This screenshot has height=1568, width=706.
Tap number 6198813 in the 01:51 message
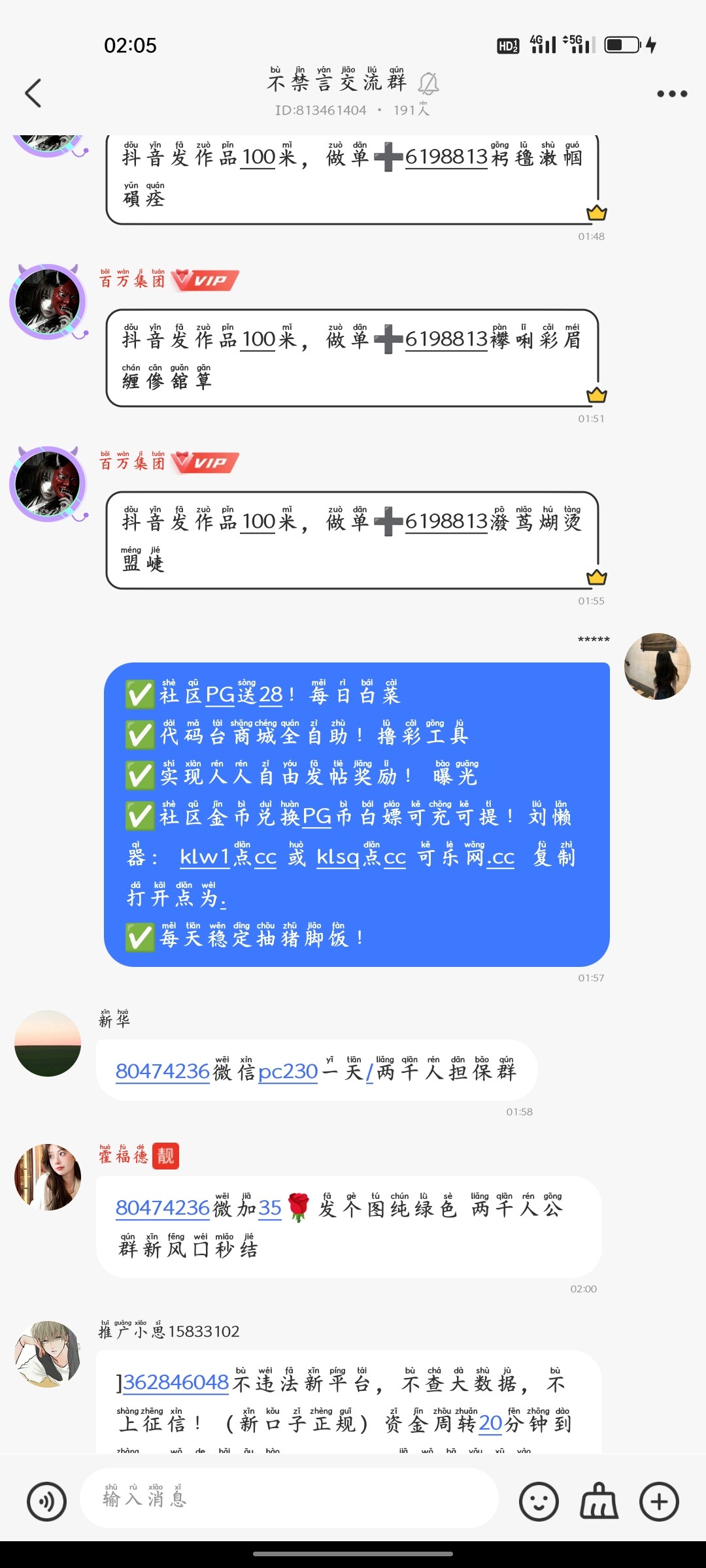(x=446, y=339)
